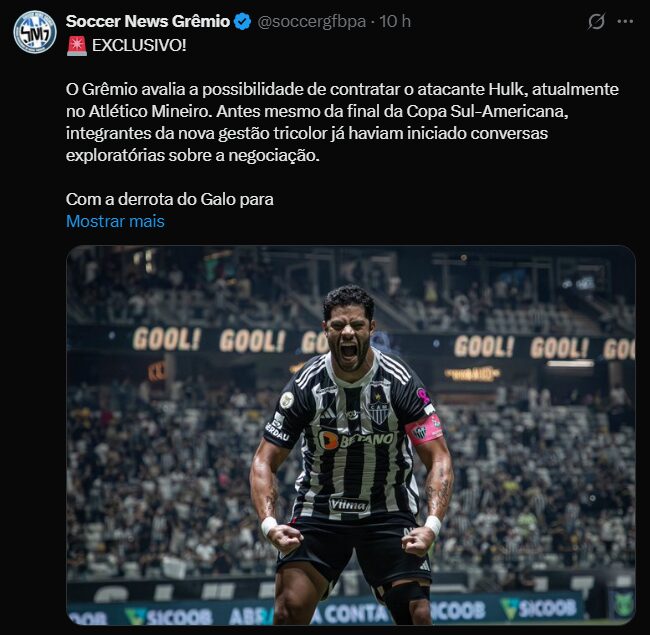
Task: Open the Hulk celebration photo
Action: (350, 435)
